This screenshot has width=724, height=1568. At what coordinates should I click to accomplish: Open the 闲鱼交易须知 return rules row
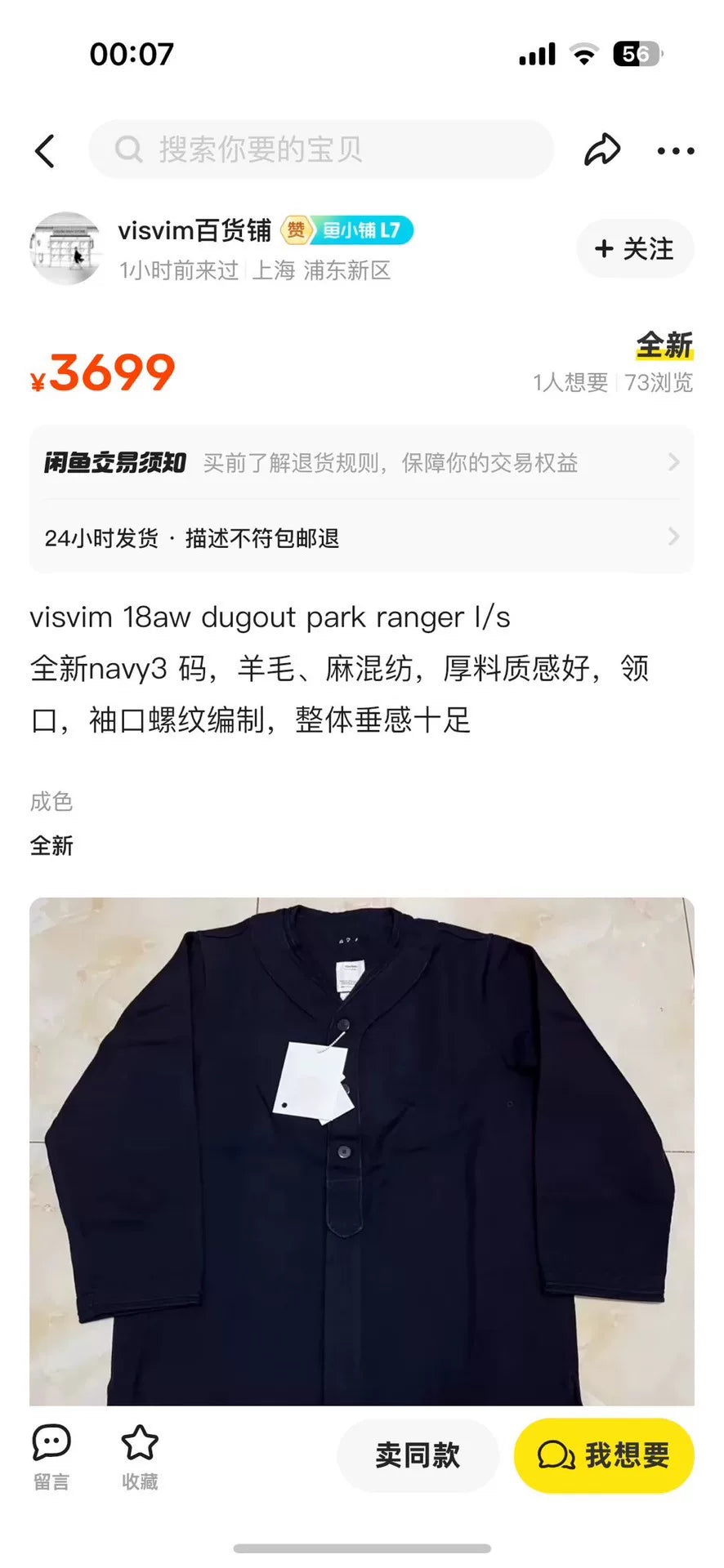click(x=361, y=463)
